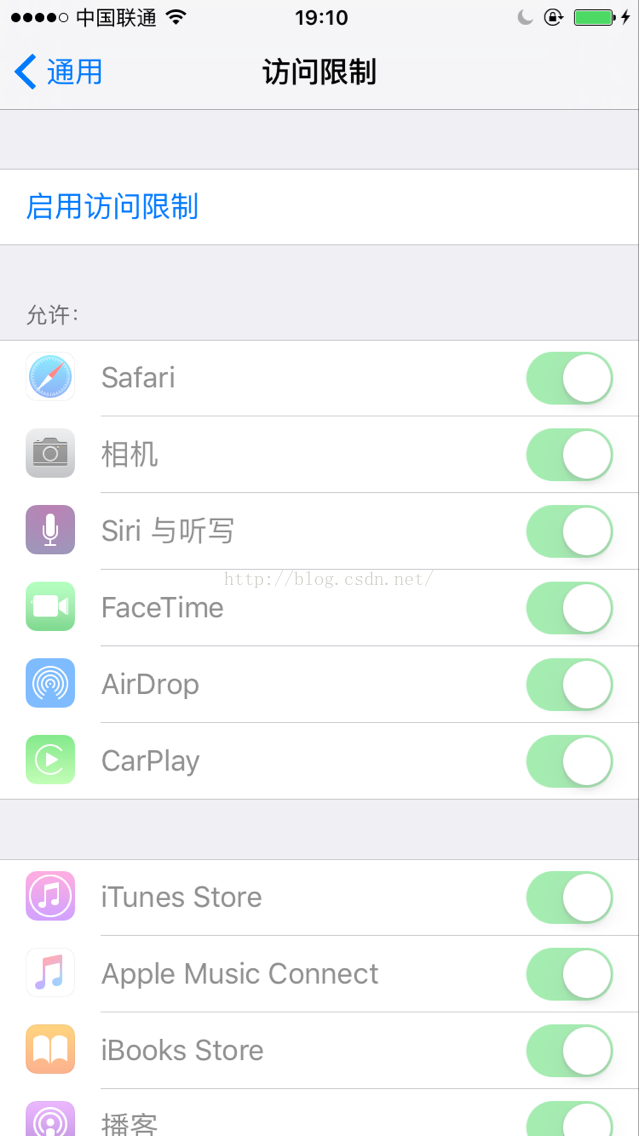Toggle the iTunes Store switch
The height and width of the screenshot is (1136, 639).
pyautogui.click(x=569, y=897)
